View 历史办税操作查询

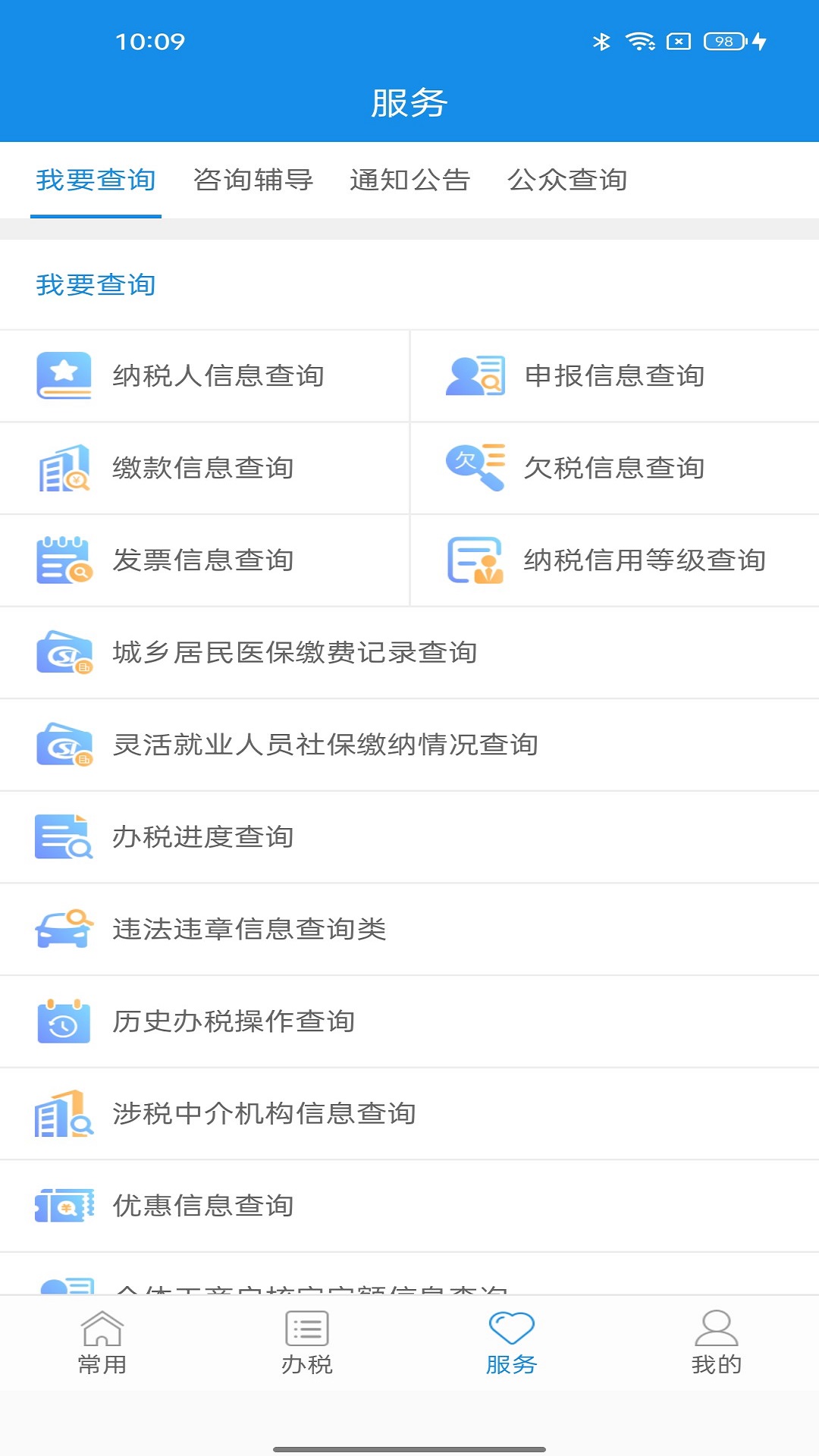pos(234,1021)
